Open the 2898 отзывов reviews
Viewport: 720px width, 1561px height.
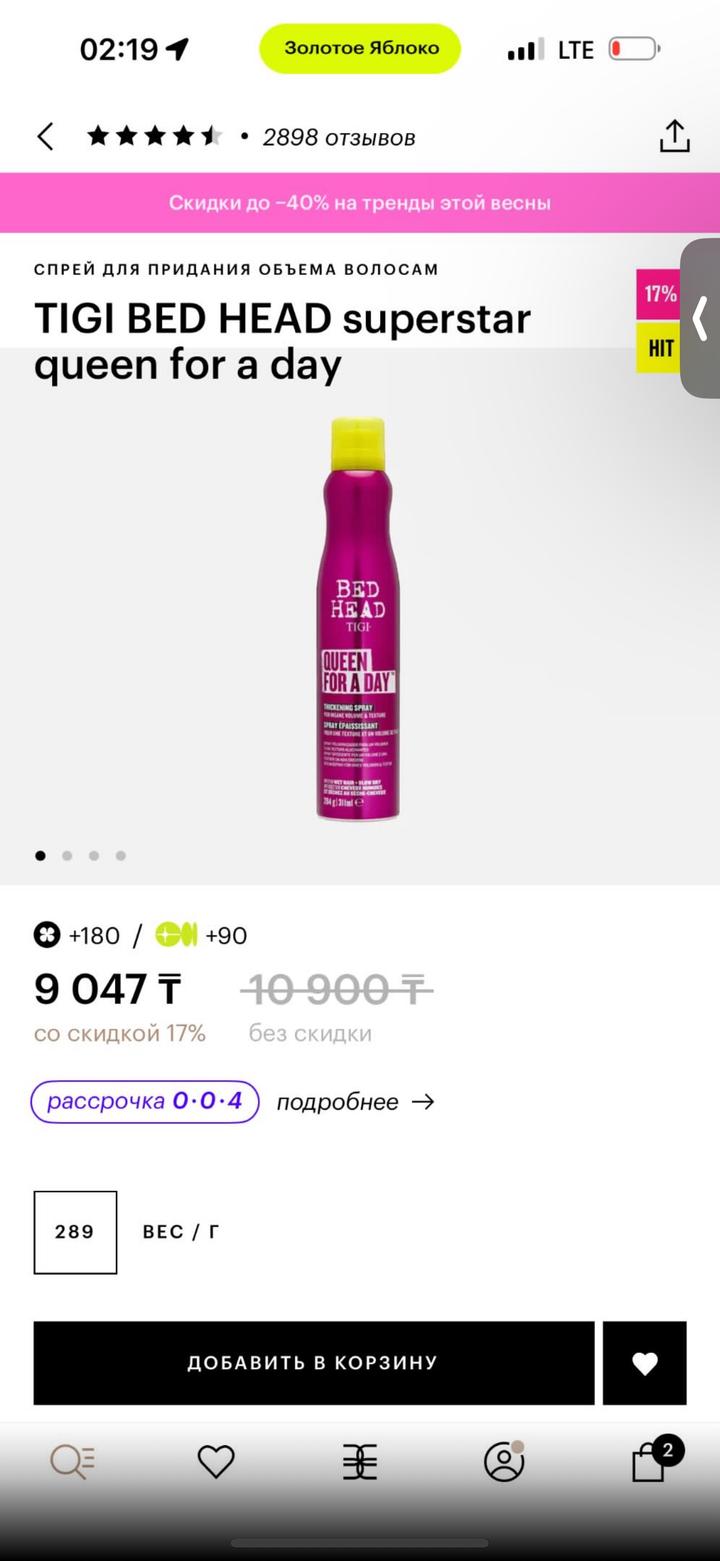point(338,137)
